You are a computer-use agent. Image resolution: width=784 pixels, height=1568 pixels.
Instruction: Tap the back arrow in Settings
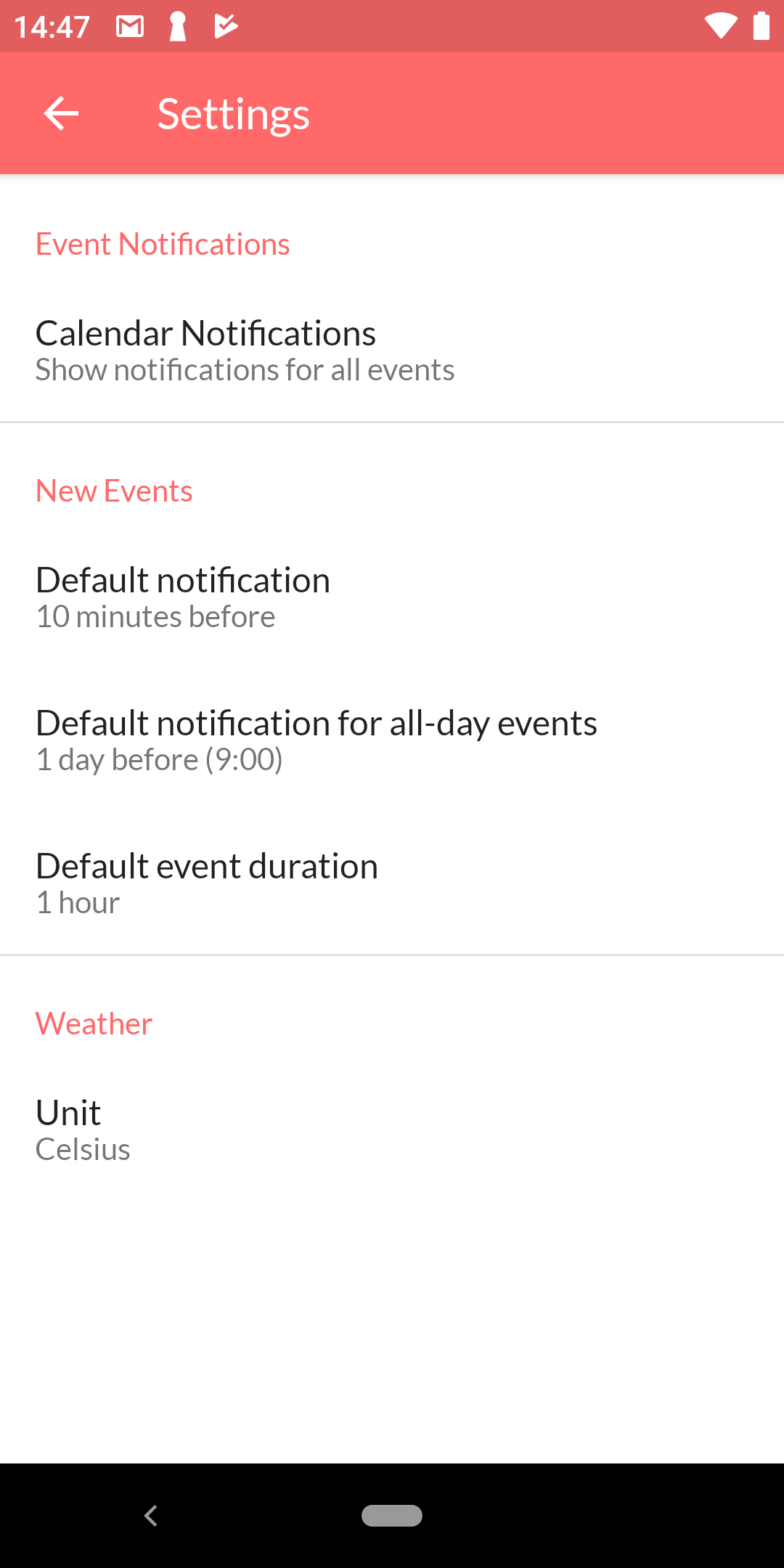point(61,114)
